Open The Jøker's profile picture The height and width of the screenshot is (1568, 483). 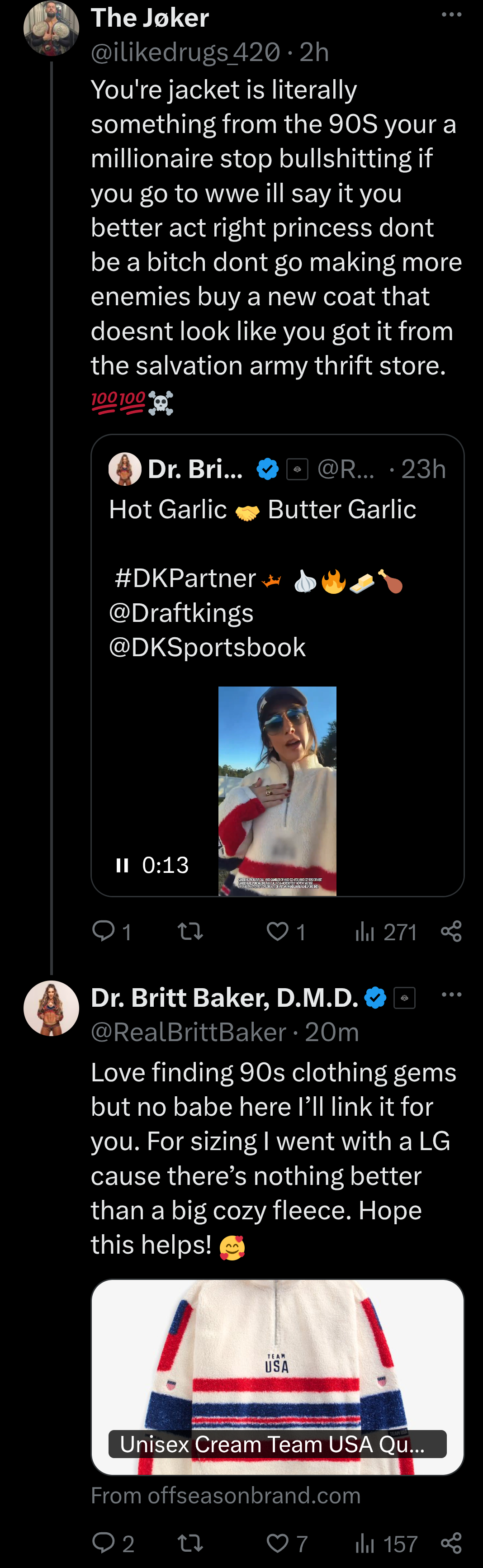point(51,28)
